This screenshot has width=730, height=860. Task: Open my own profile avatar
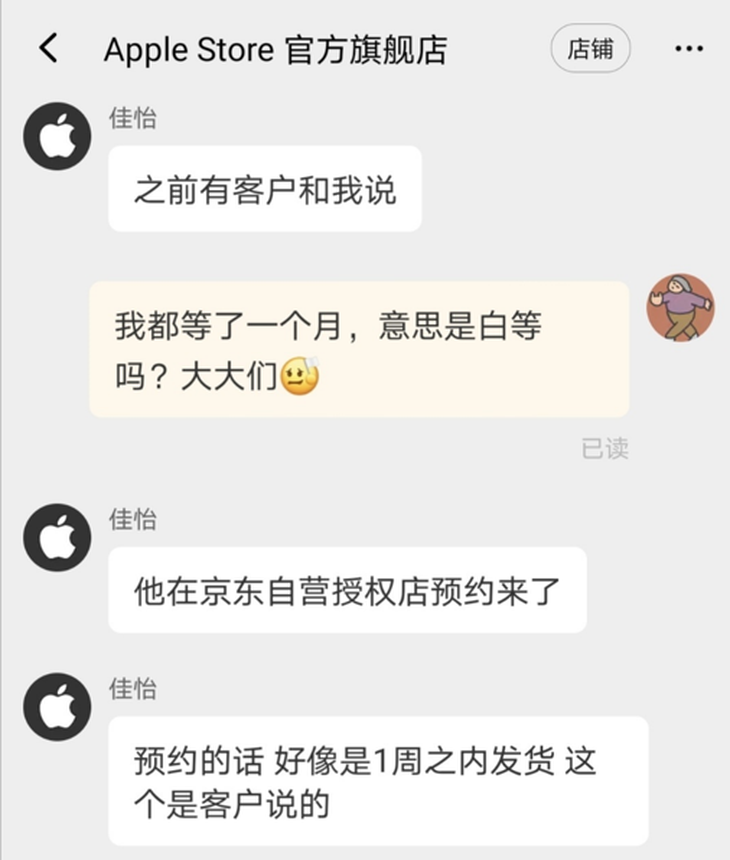(x=680, y=307)
